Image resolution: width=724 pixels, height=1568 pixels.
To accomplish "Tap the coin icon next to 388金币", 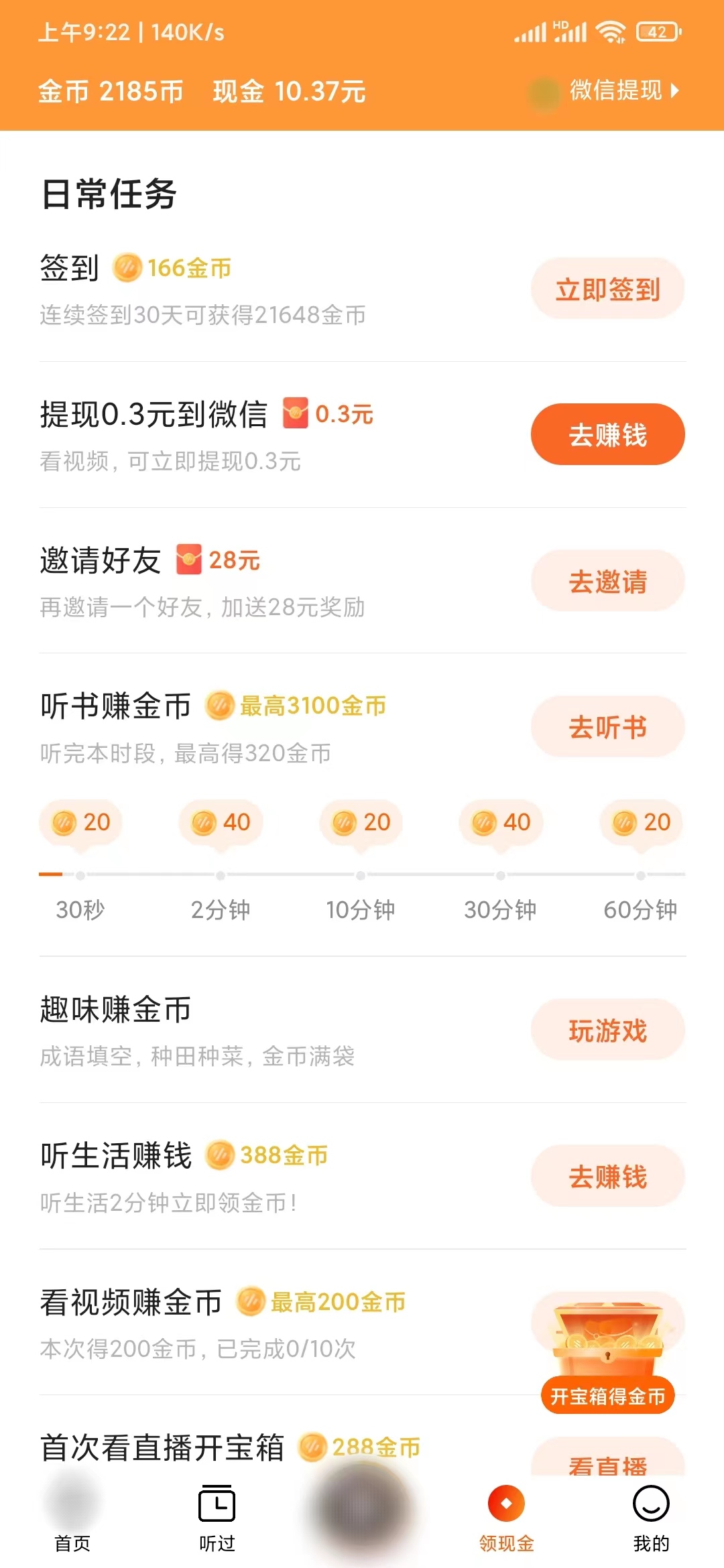I will (221, 1154).
